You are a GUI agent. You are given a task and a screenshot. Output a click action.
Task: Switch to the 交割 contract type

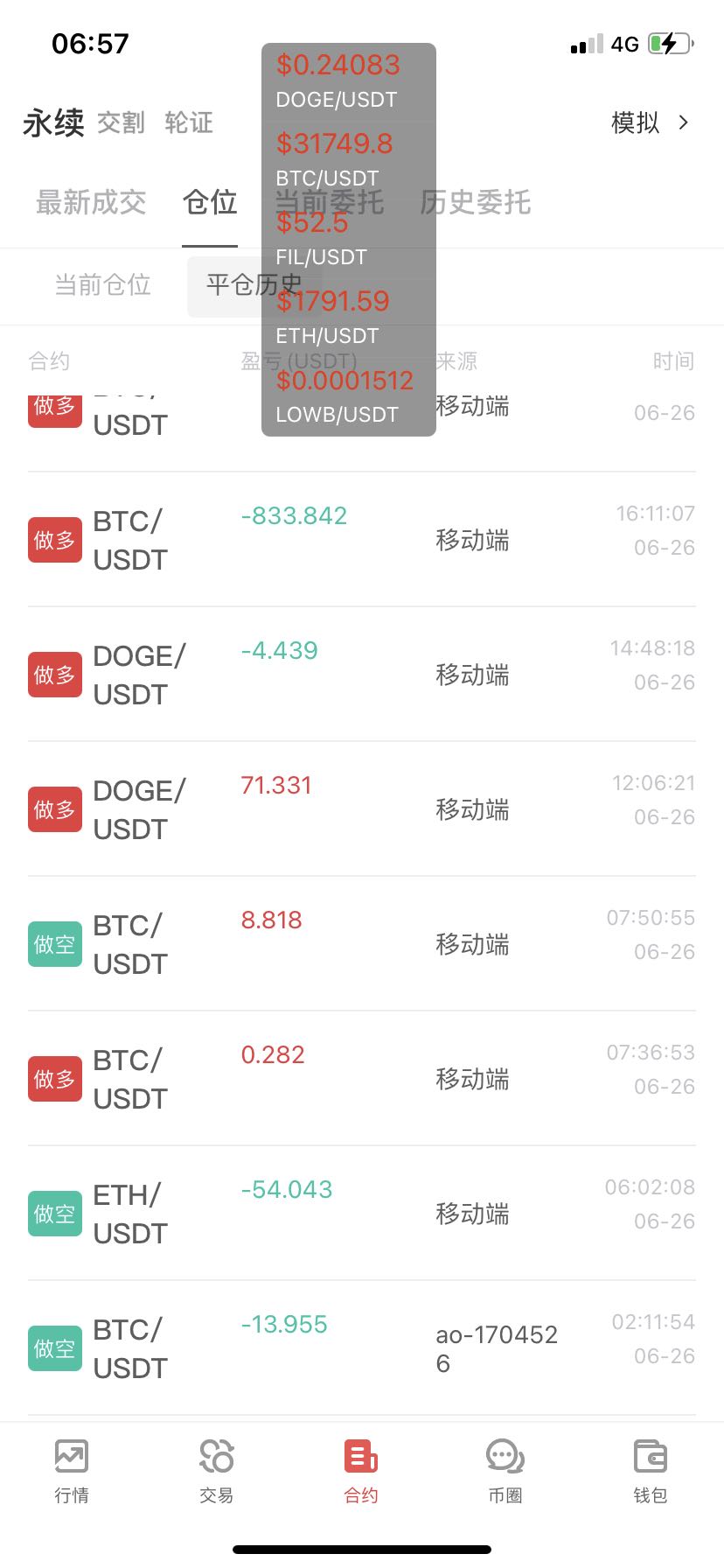coord(121,122)
